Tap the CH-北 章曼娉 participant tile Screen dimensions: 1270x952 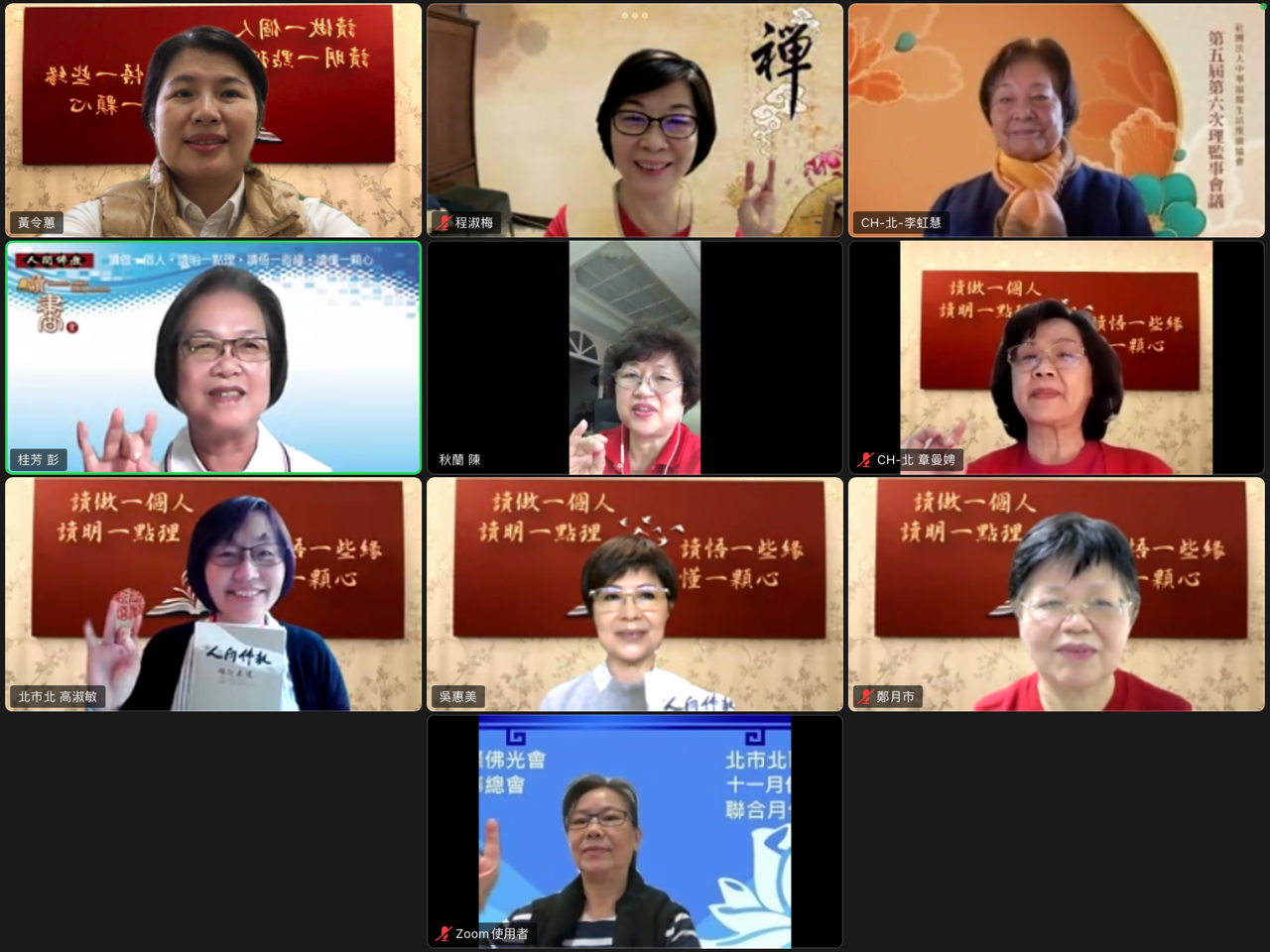tap(1056, 357)
